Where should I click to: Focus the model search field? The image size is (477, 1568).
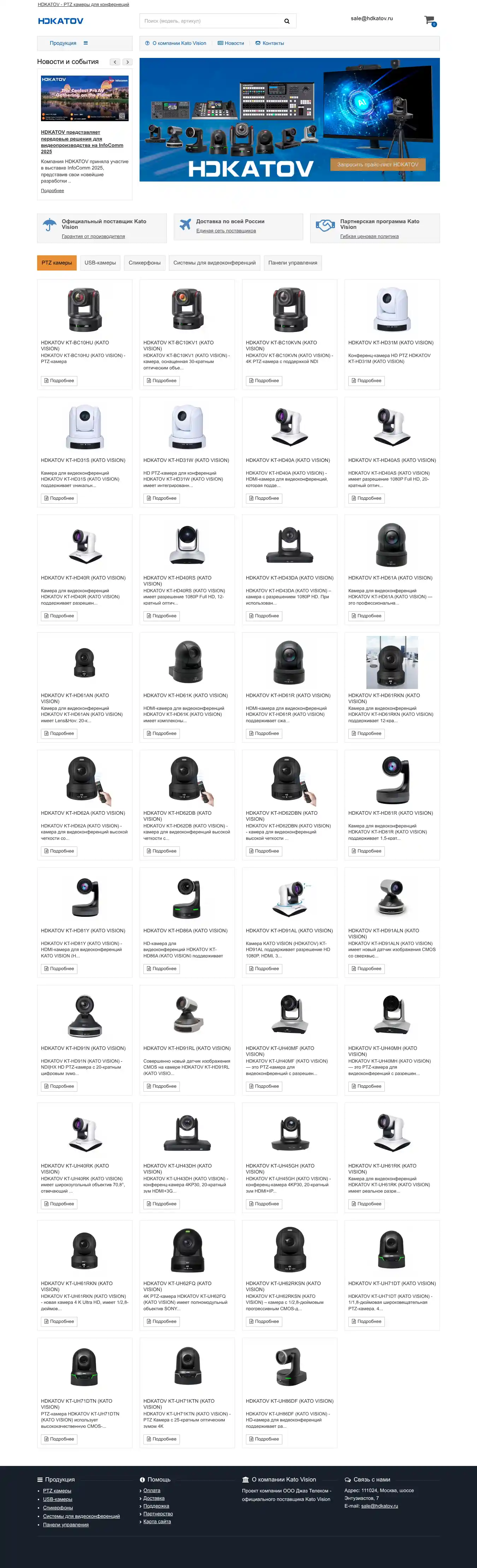(x=210, y=21)
